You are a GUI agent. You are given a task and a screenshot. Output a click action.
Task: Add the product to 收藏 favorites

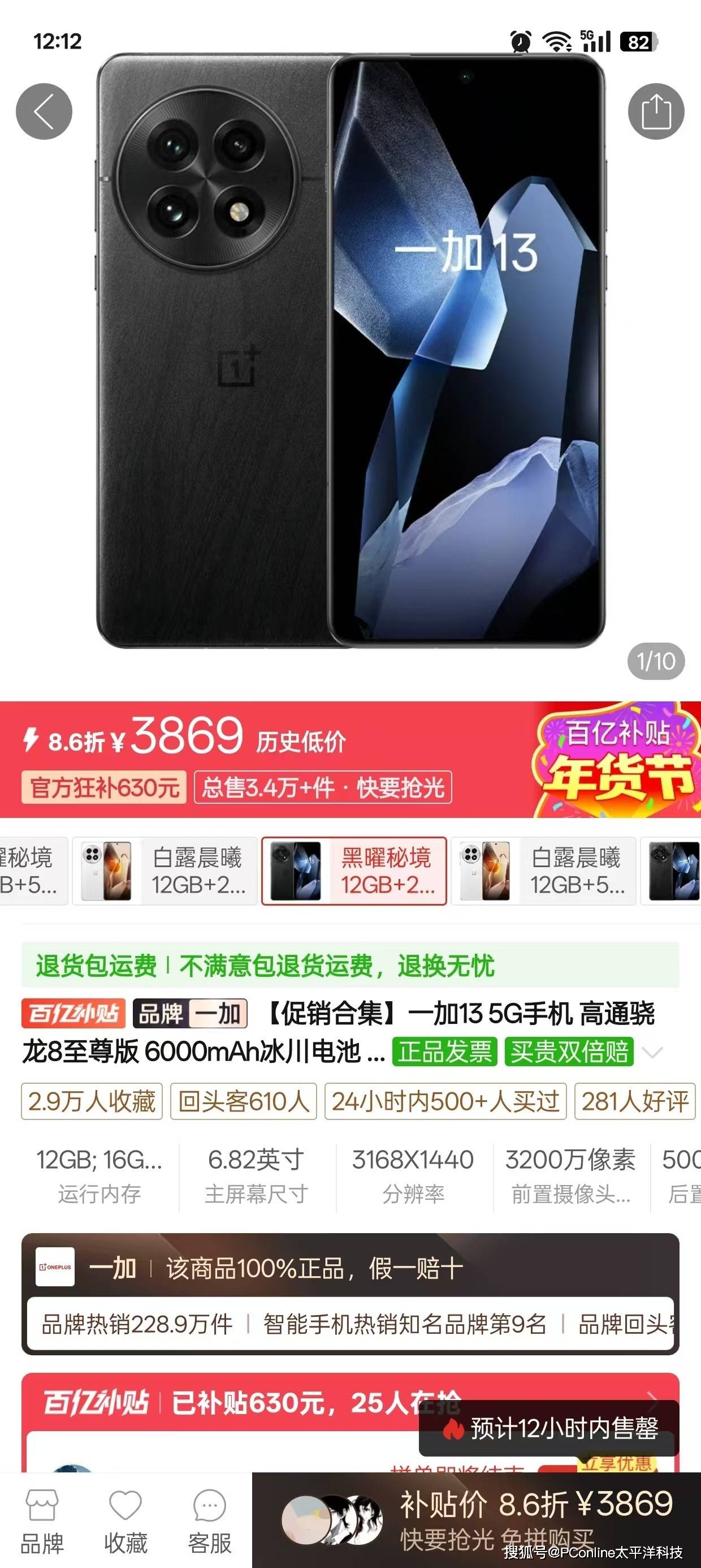click(x=126, y=1521)
